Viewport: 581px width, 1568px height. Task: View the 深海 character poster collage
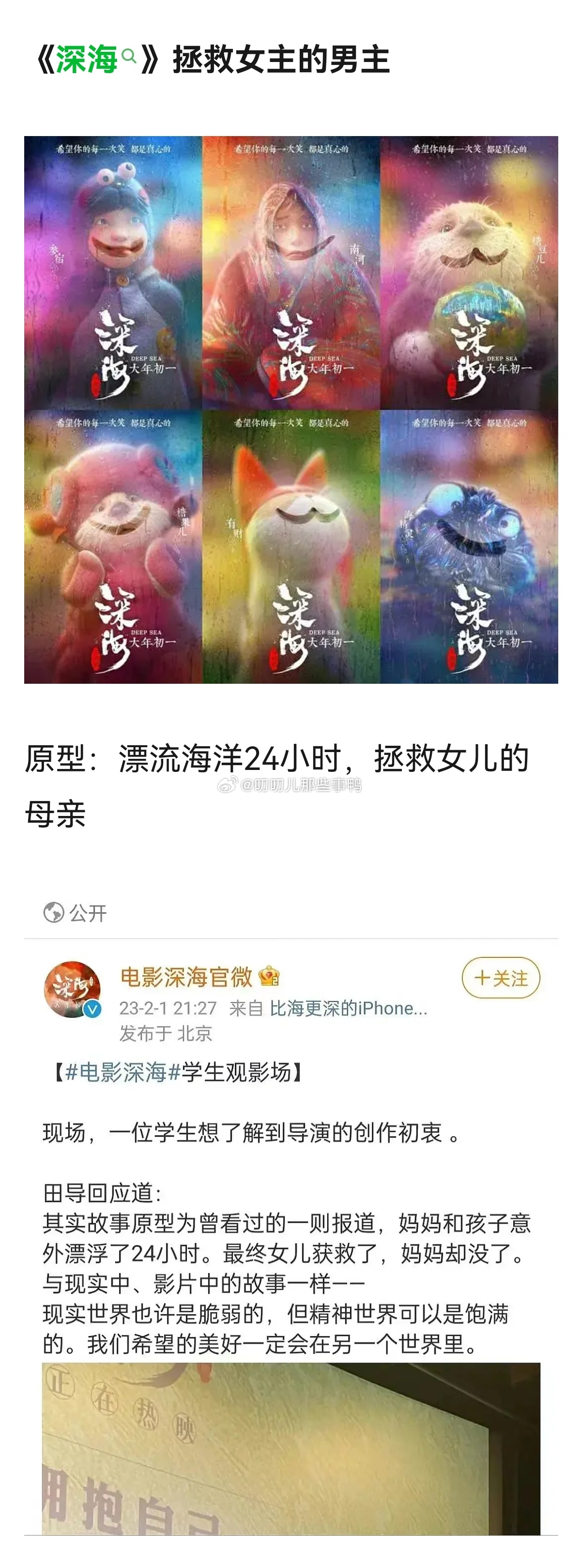click(291, 409)
